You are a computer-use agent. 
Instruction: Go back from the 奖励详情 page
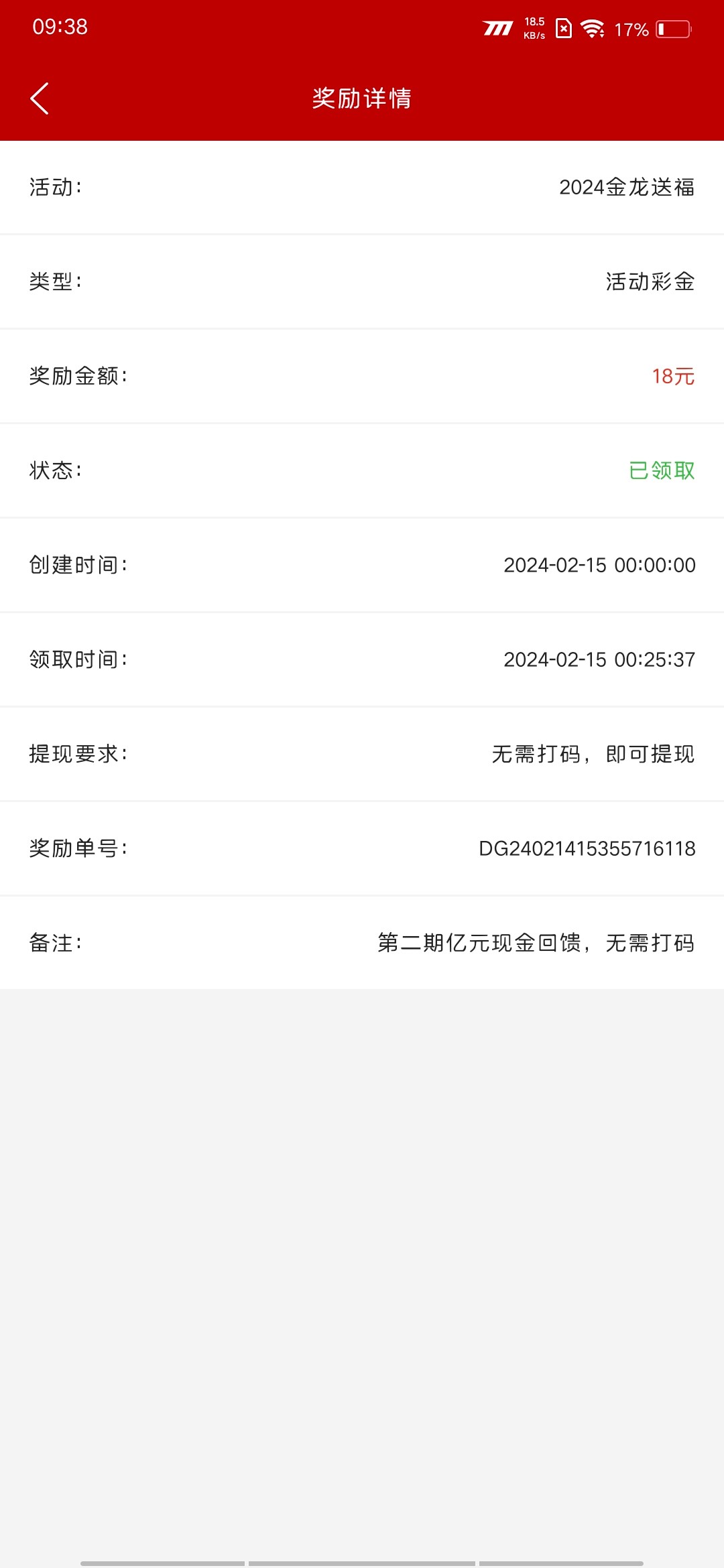click(40, 99)
